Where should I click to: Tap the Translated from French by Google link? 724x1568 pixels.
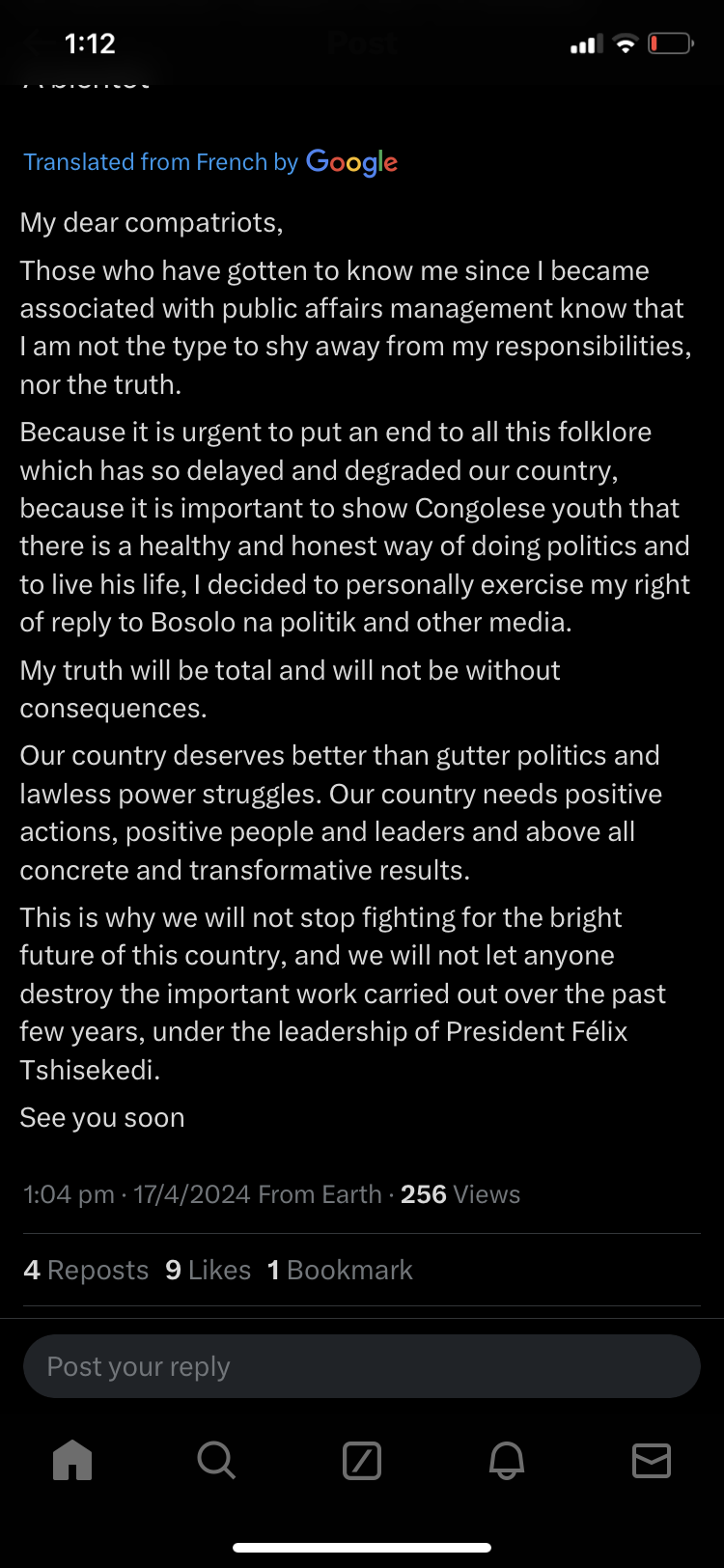coord(210,161)
